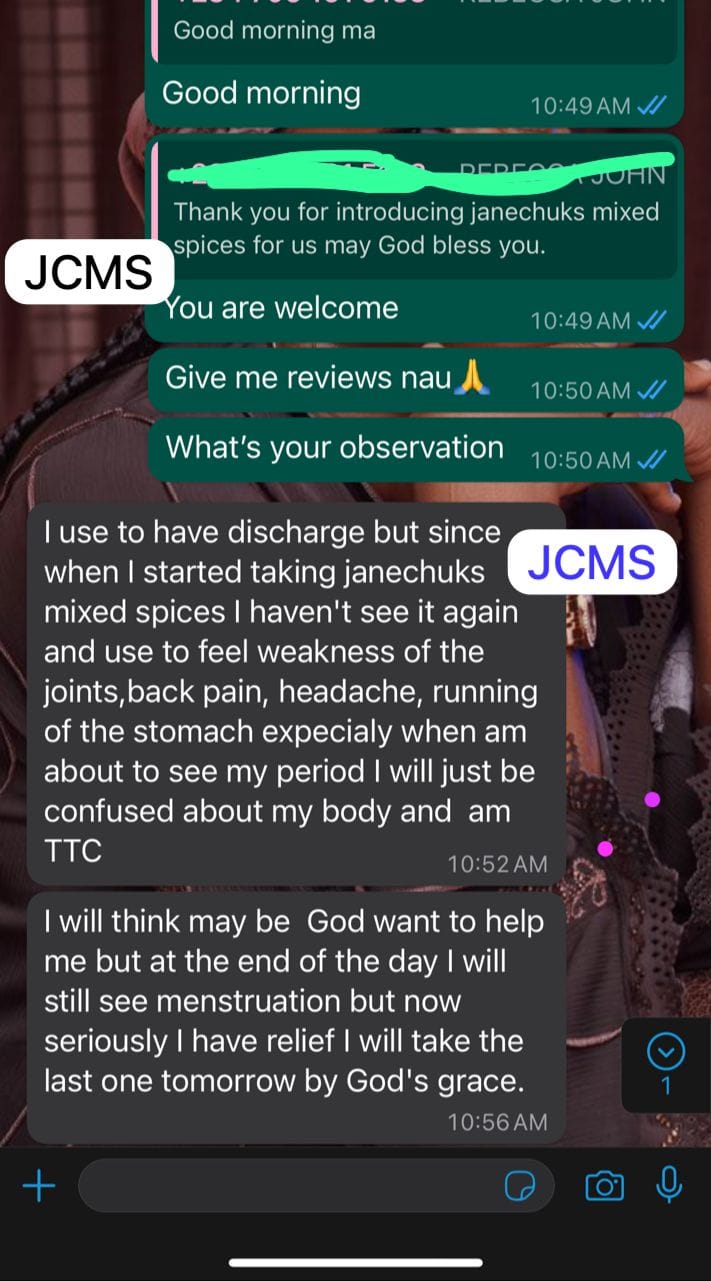Screen dimensions: 711x1281
Task: Tap the message input field
Action: [290, 1186]
